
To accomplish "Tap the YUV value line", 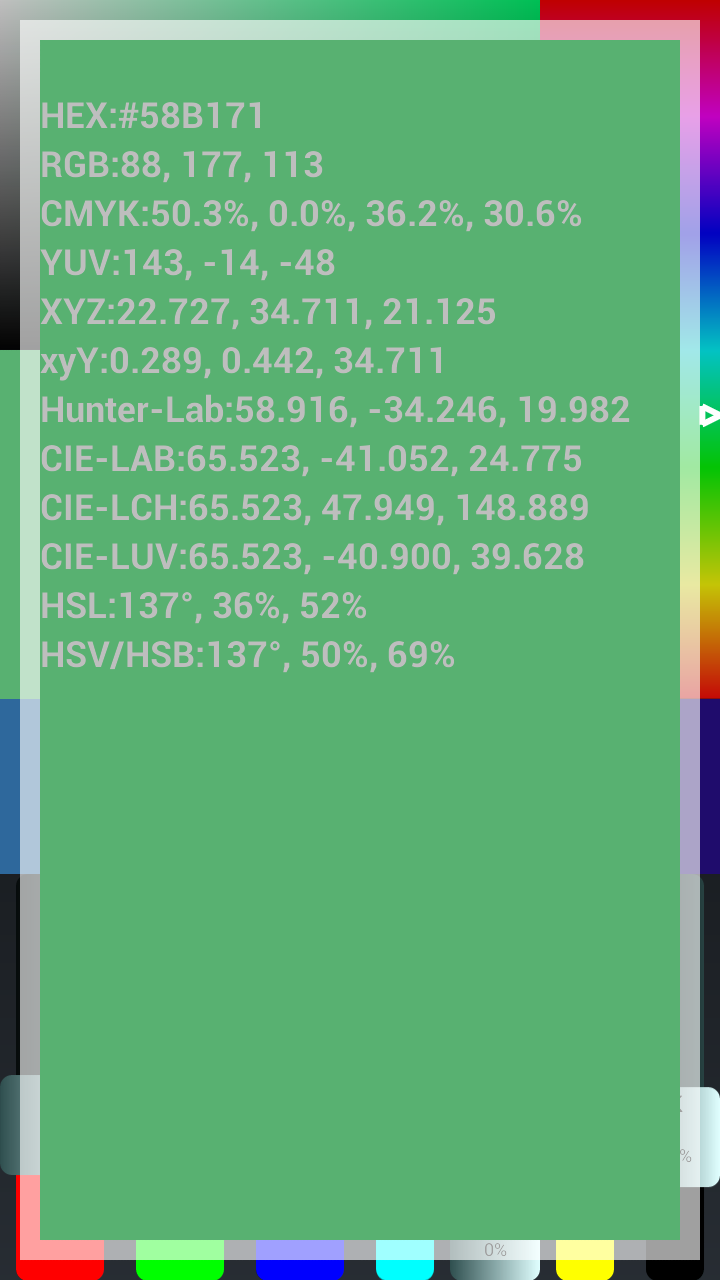I will point(187,263).
